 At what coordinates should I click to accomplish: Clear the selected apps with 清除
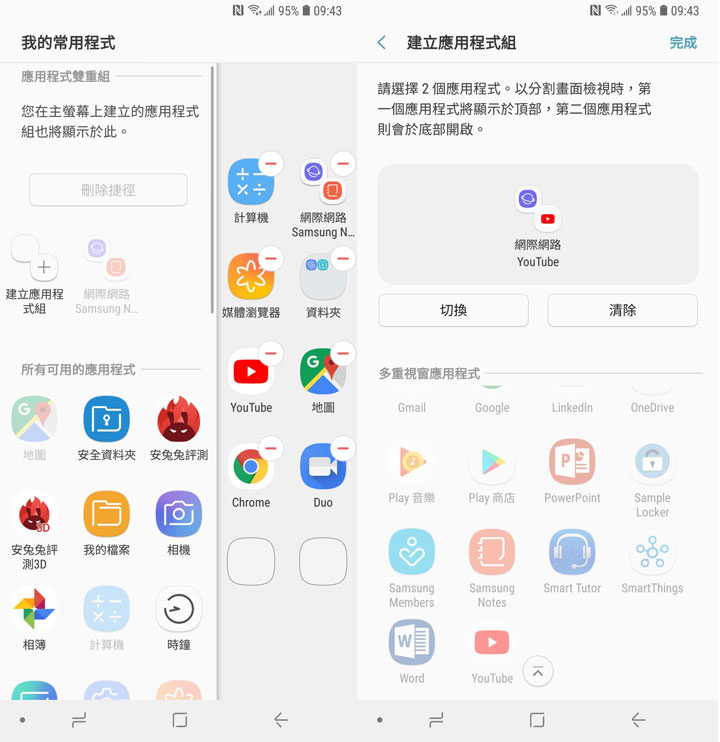(622, 310)
